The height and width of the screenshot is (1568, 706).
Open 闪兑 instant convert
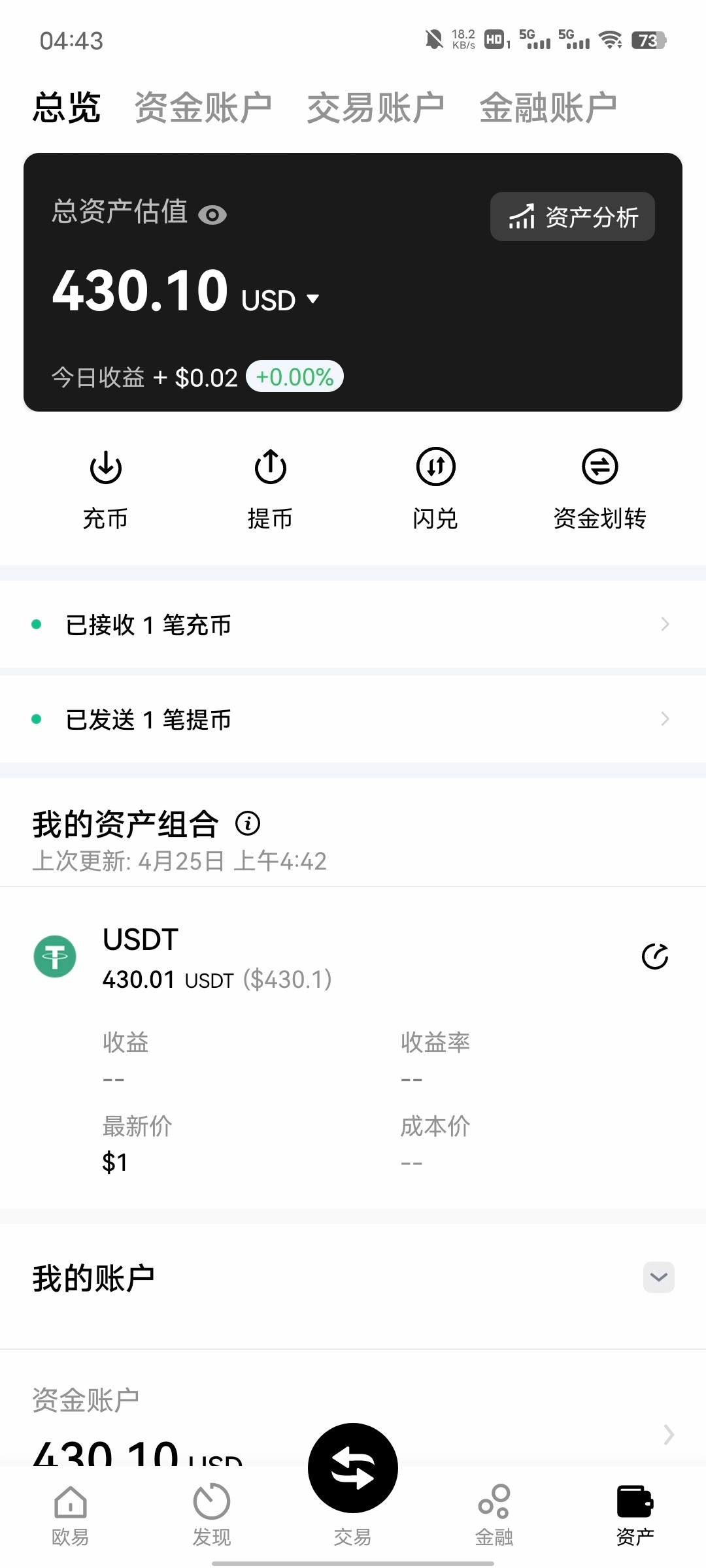pyautogui.click(x=435, y=487)
